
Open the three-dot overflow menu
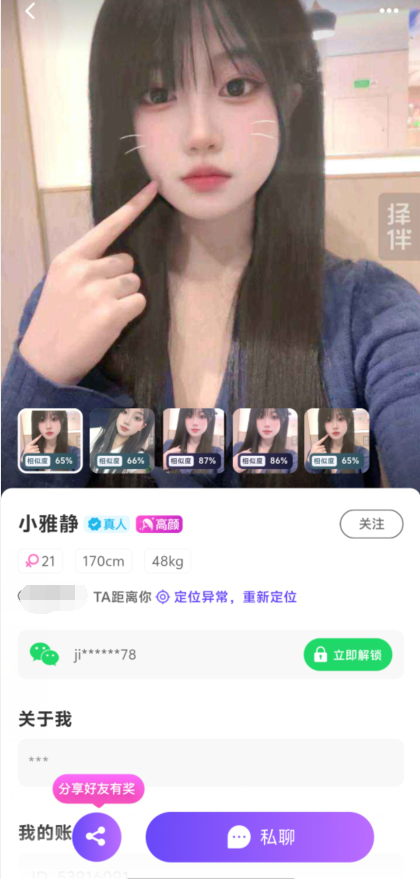[x=389, y=11]
